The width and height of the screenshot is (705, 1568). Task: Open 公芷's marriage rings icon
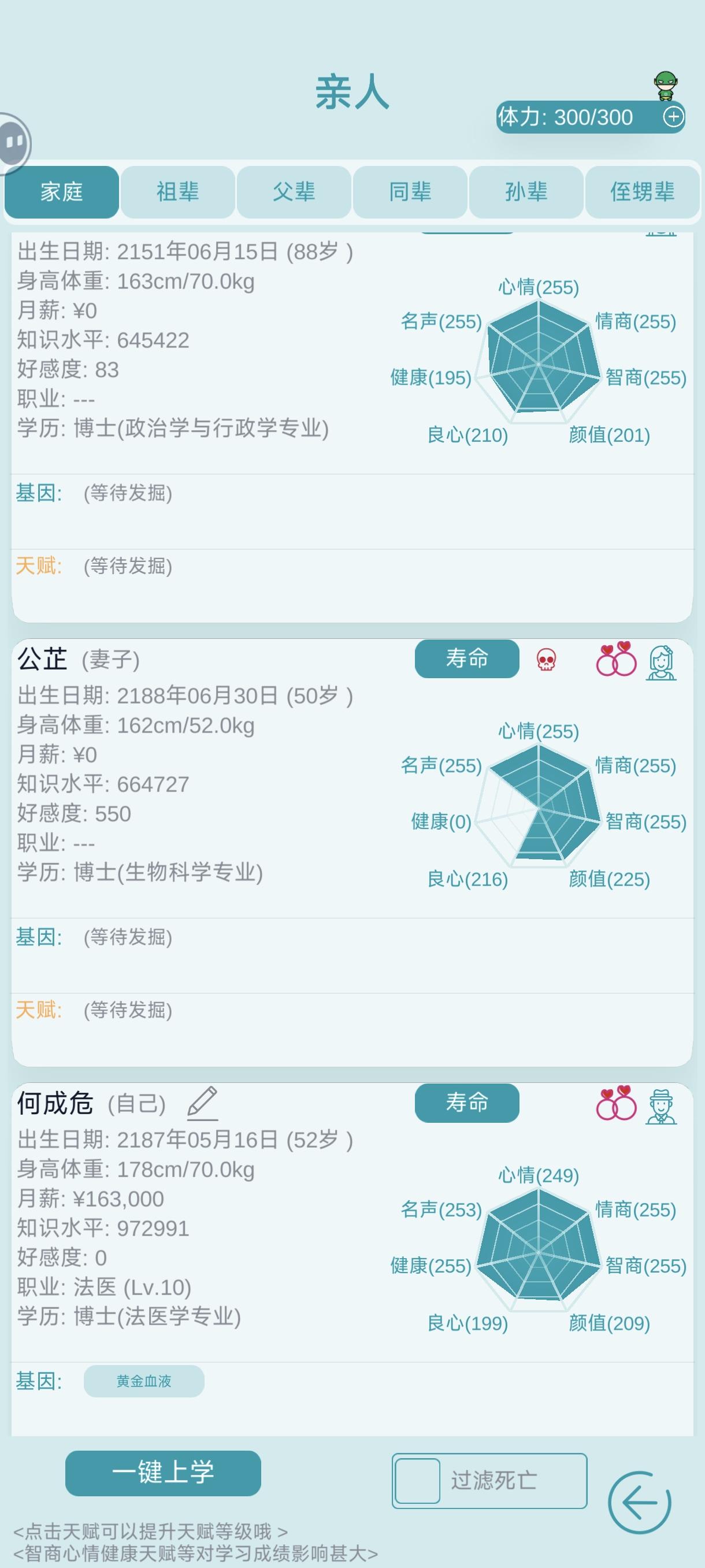pos(618,659)
